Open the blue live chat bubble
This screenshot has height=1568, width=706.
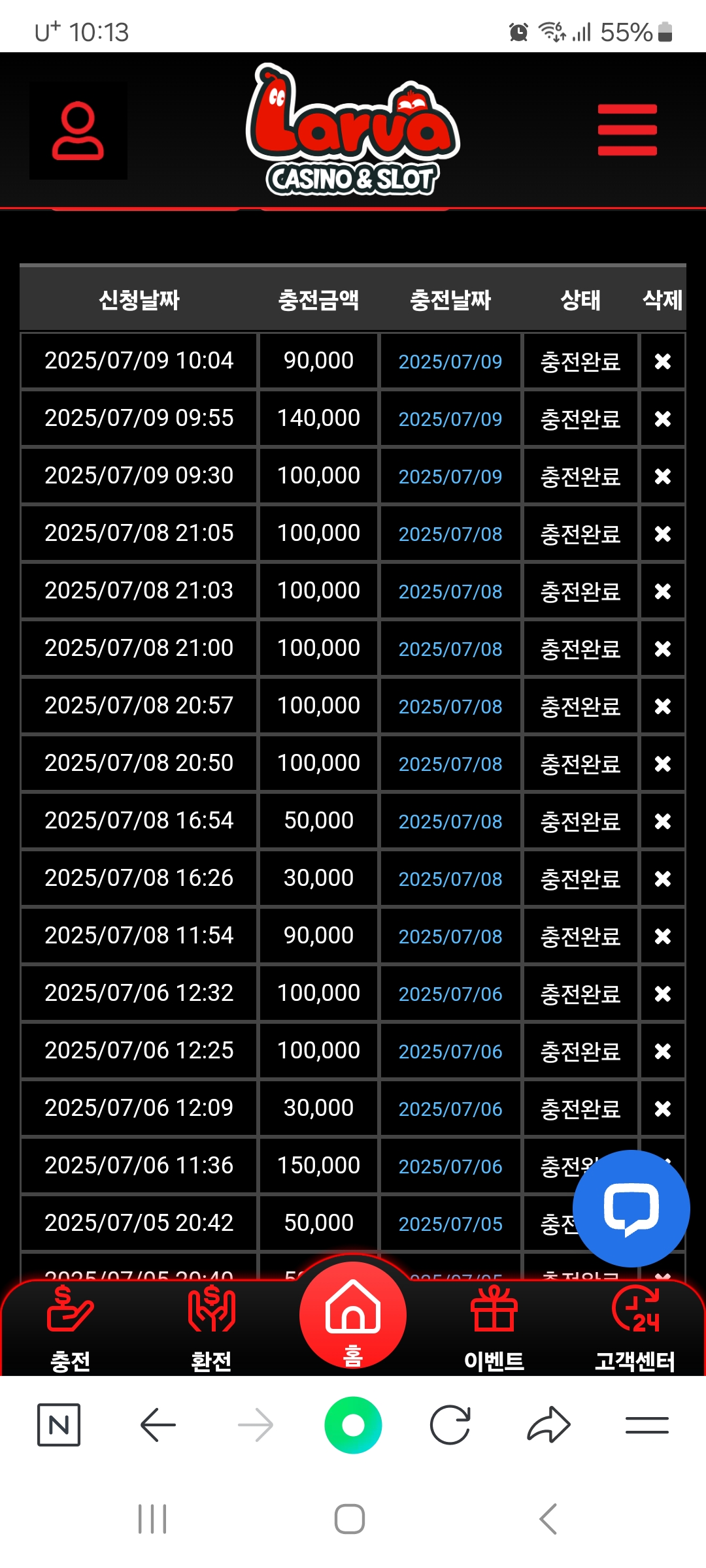click(631, 1209)
